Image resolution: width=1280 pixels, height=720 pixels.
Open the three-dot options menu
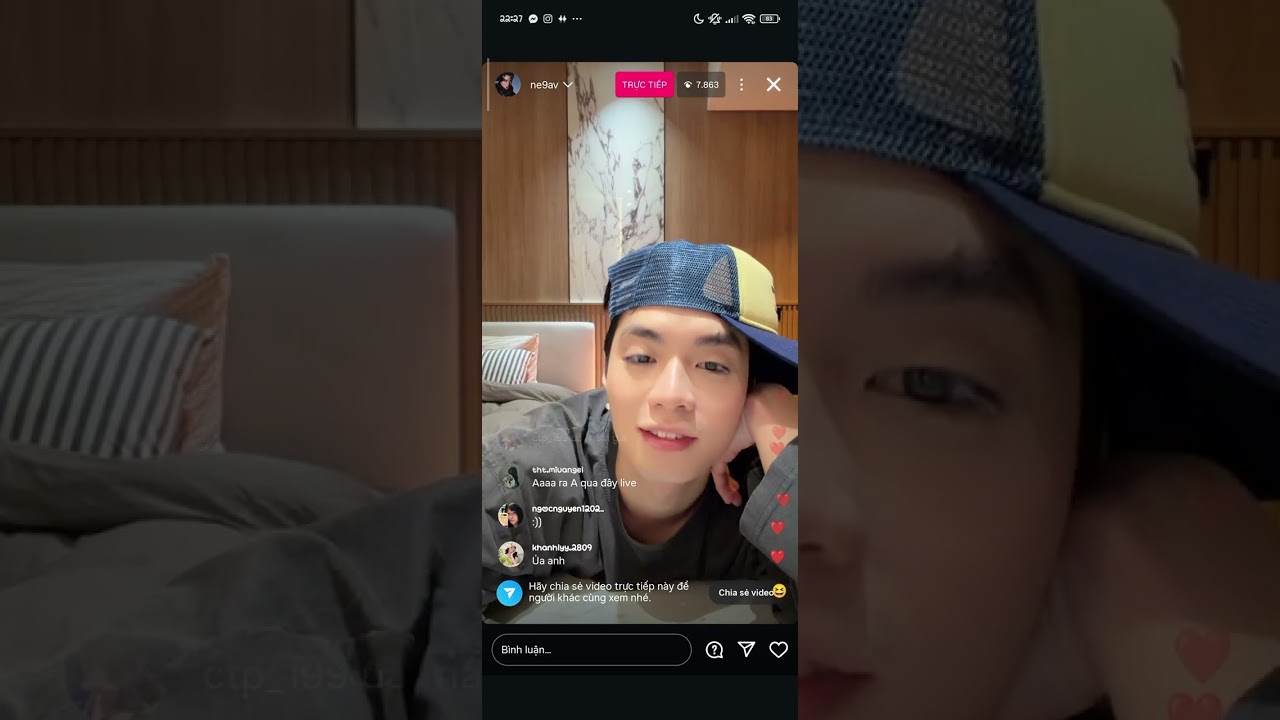coord(741,85)
